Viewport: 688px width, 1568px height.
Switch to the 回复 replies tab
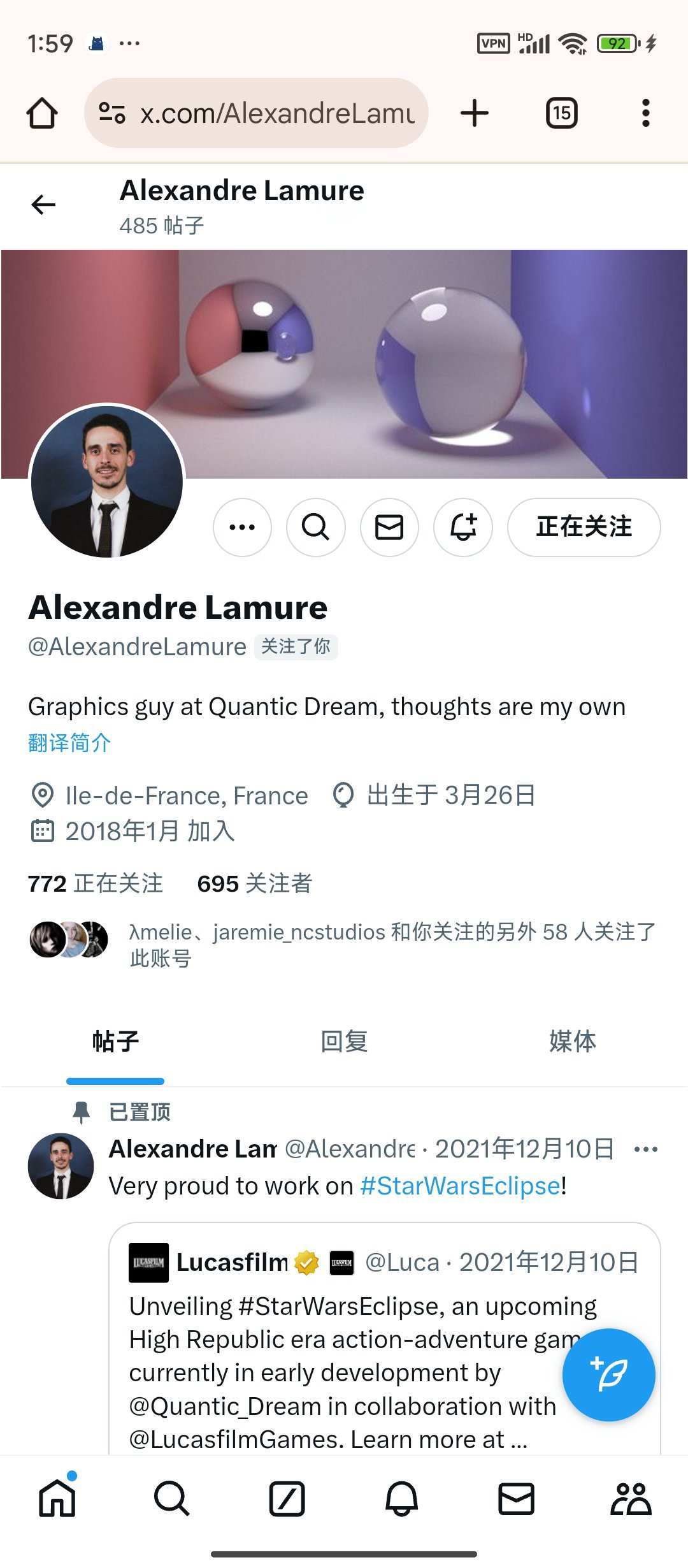[x=344, y=1042]
